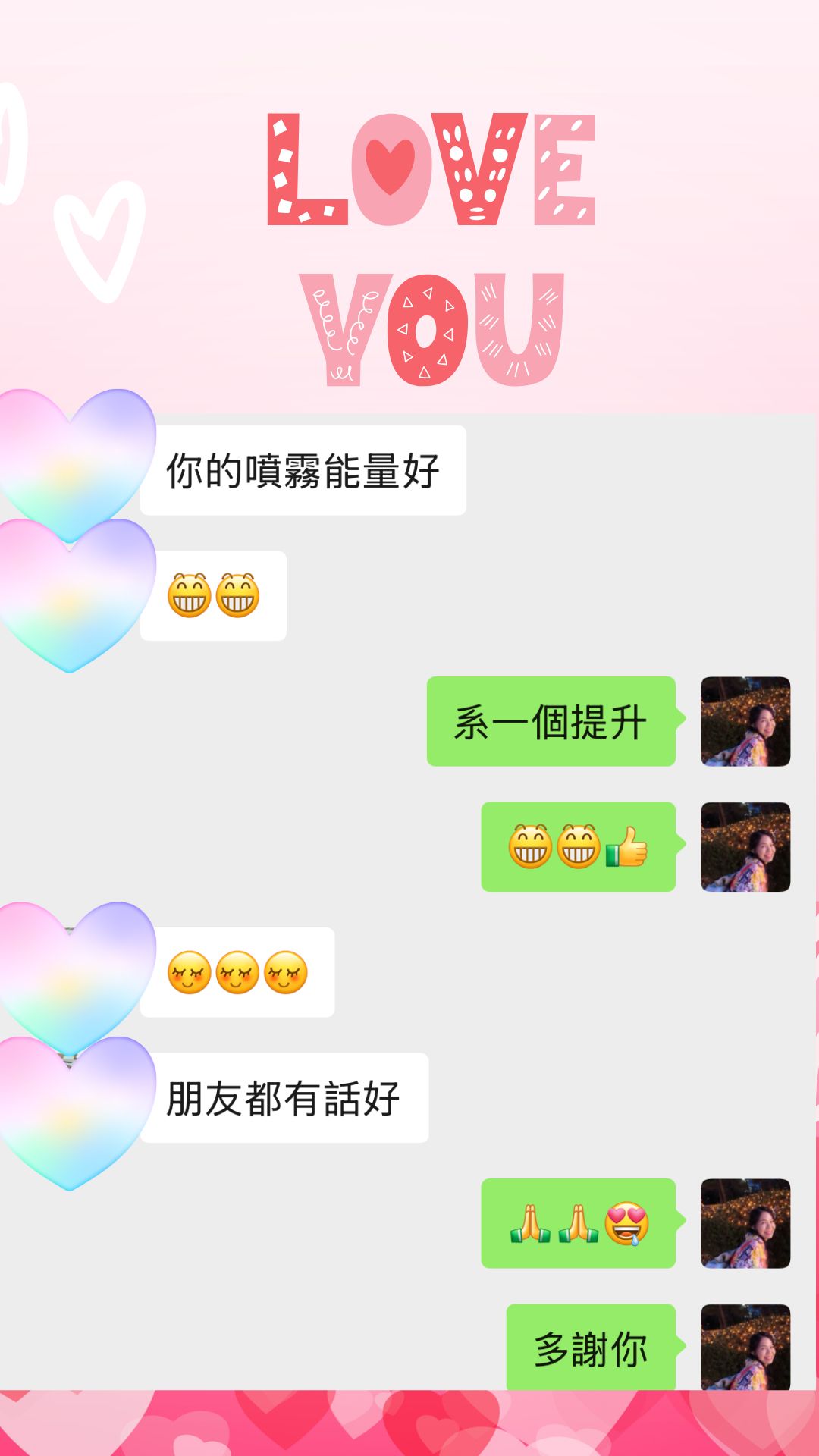Image resolution: width=819 pixels, height=1456 pixels.
Task: View the profile photo next to 多謝你
Action: (x=745, y=1346)
